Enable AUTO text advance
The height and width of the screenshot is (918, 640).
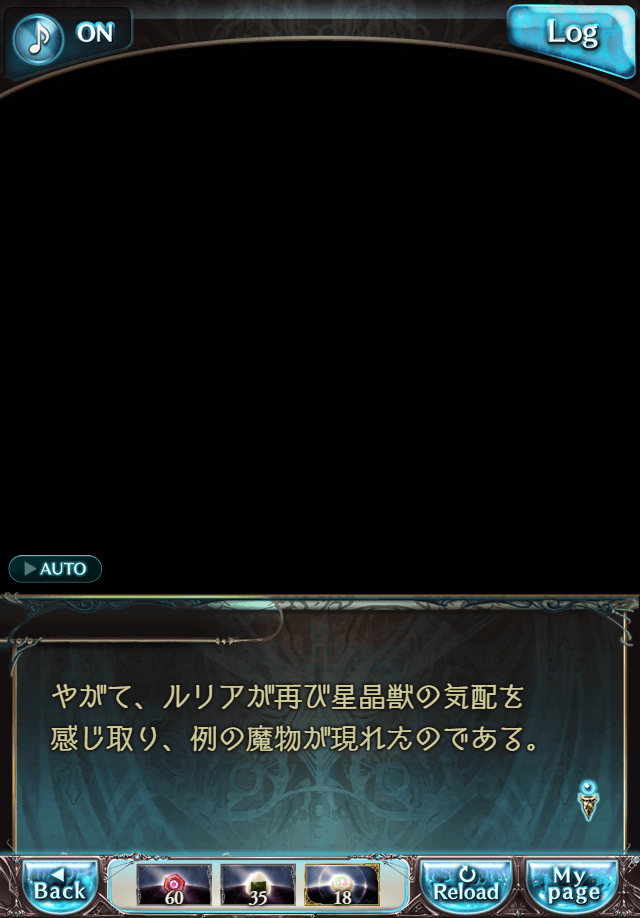[56, 569]
